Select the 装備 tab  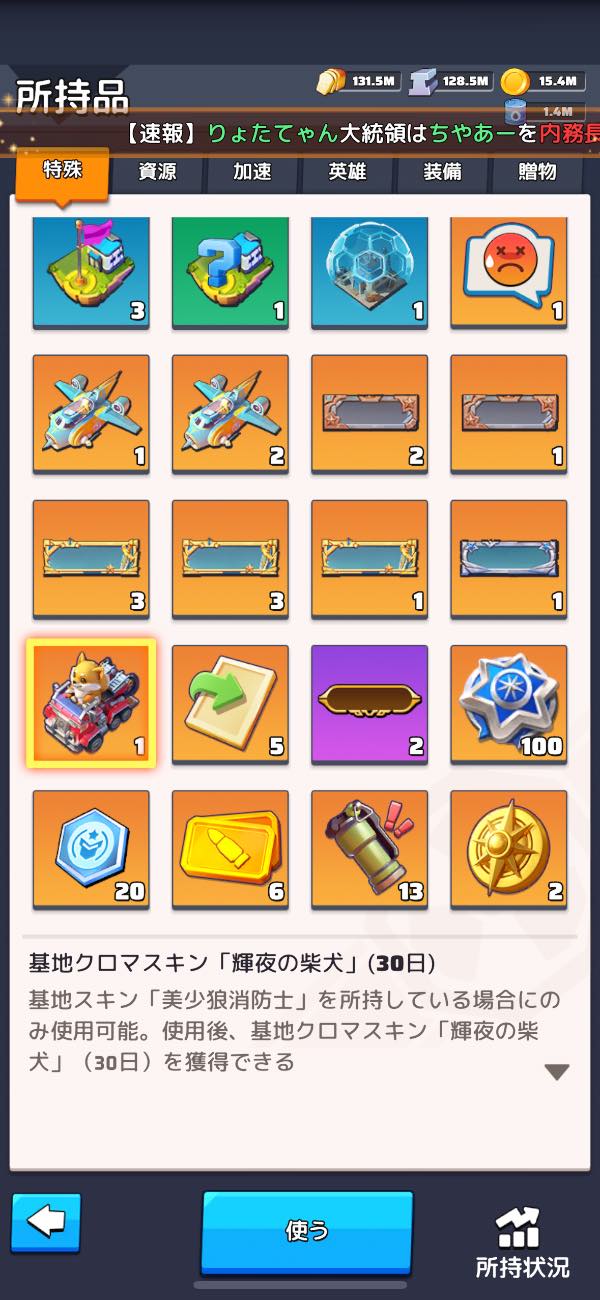(x=442, y=172)
